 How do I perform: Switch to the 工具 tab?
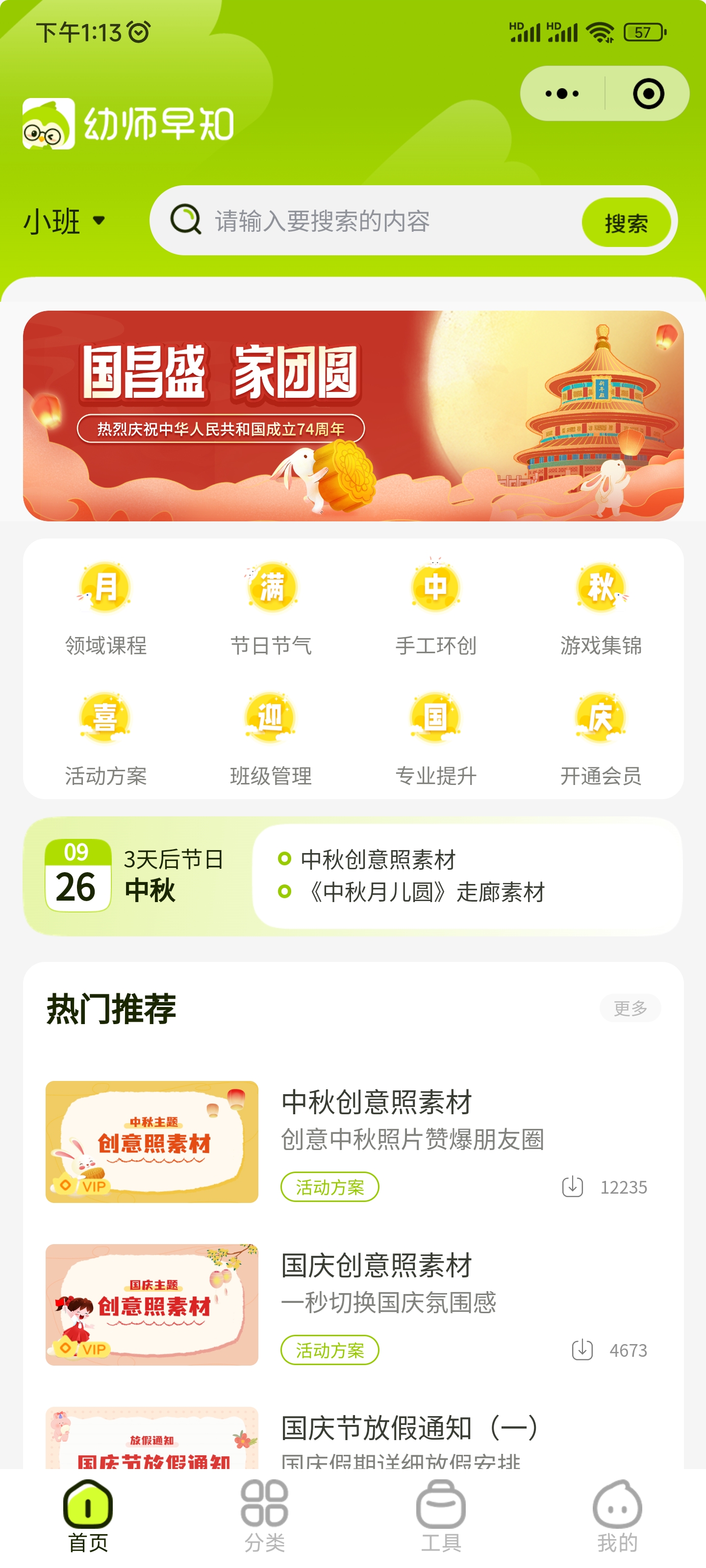tap(441, 1516)
